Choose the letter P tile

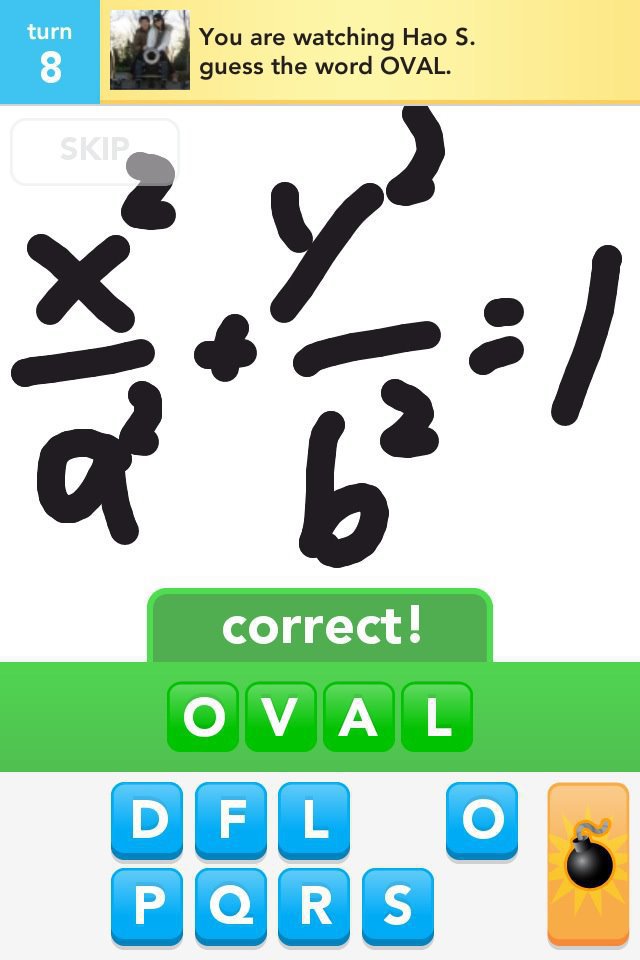pyautogui.click(x=147, y=906)
